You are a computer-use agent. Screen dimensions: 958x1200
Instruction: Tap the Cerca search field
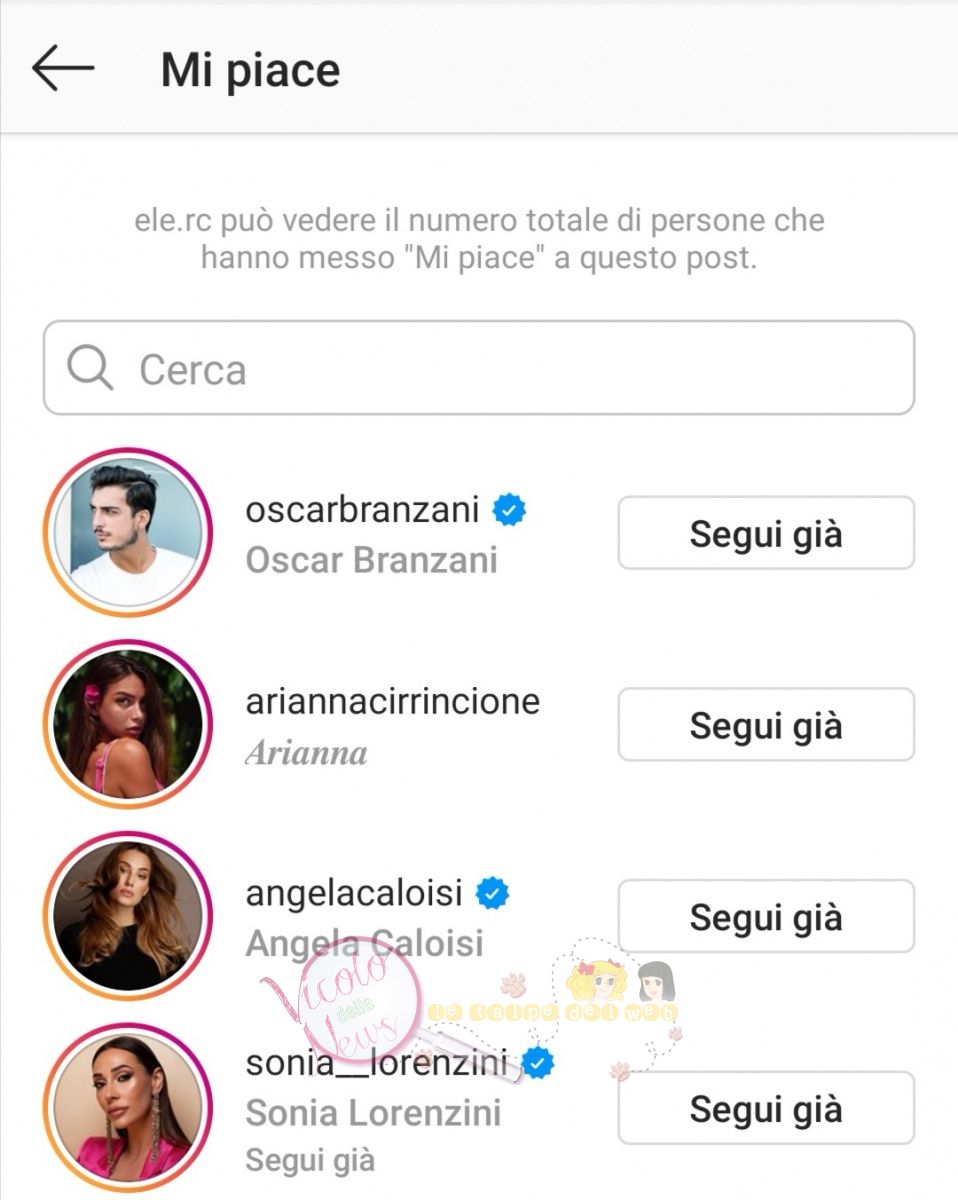pos(478,368)
